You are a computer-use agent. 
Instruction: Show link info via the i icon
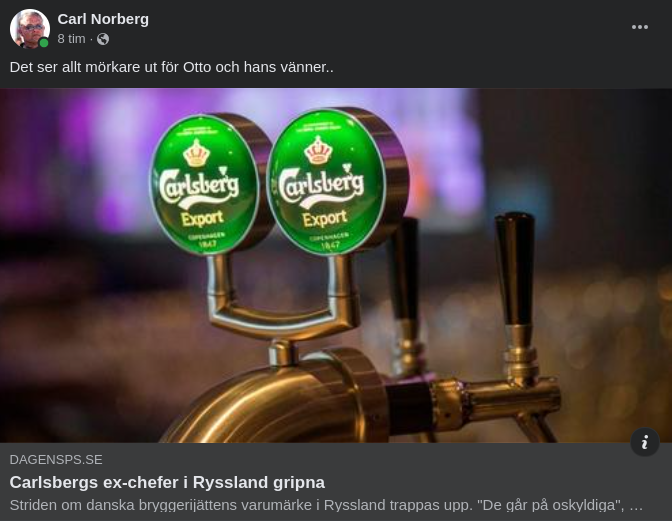coord(645,442)
